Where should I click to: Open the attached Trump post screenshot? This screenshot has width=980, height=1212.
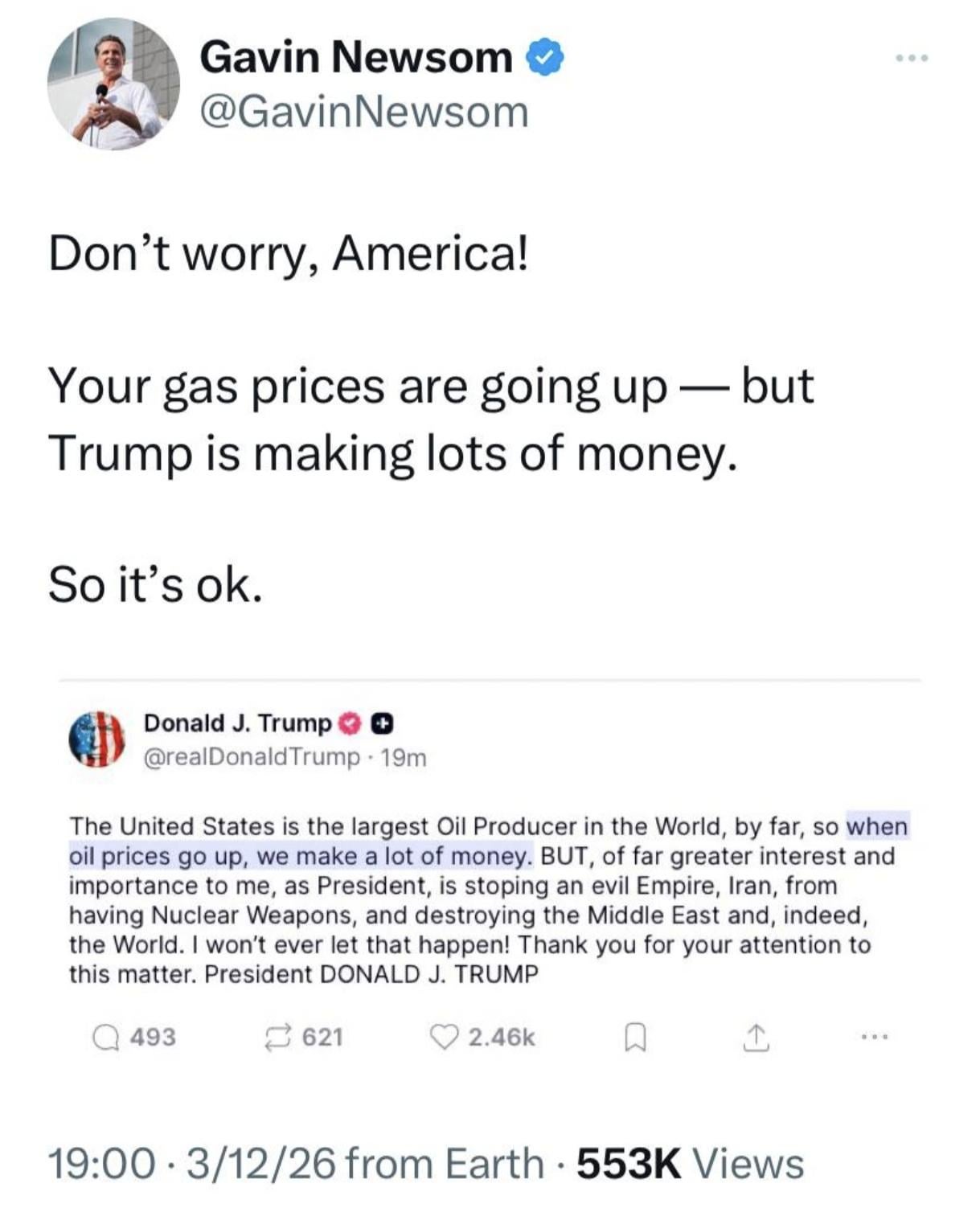click(x=489, y=876)
